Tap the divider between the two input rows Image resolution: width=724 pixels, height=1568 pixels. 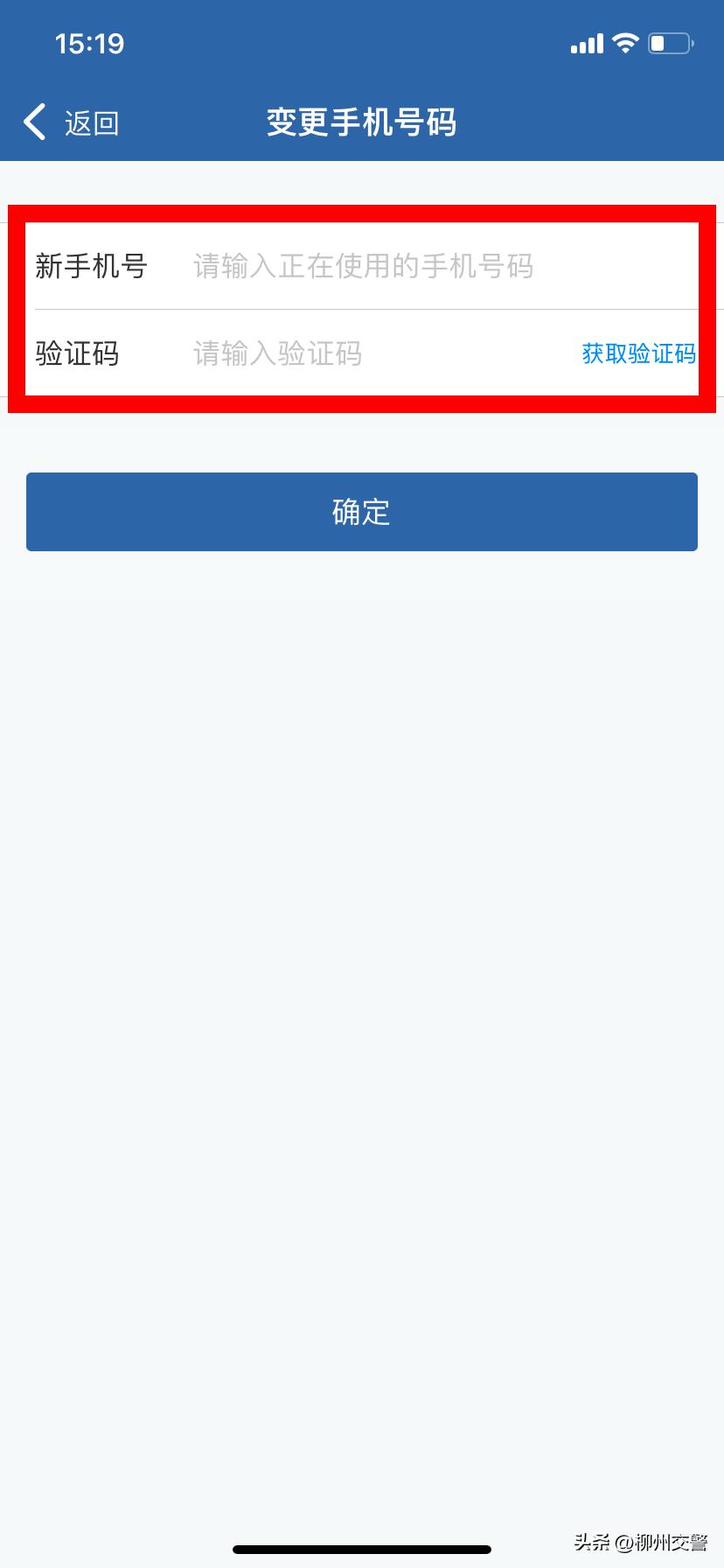coord(362,310)
